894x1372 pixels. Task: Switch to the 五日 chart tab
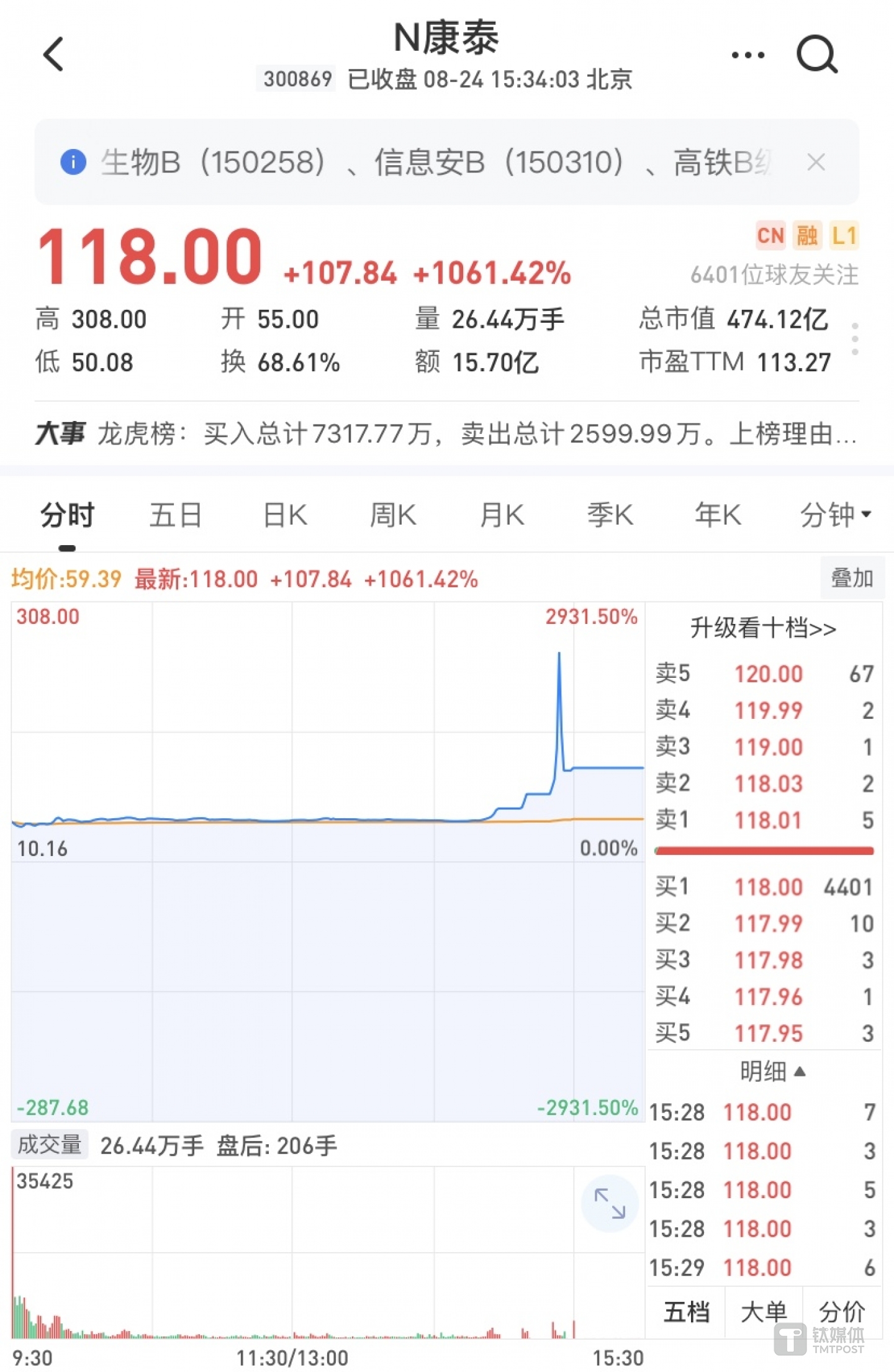tap(176, 515)
